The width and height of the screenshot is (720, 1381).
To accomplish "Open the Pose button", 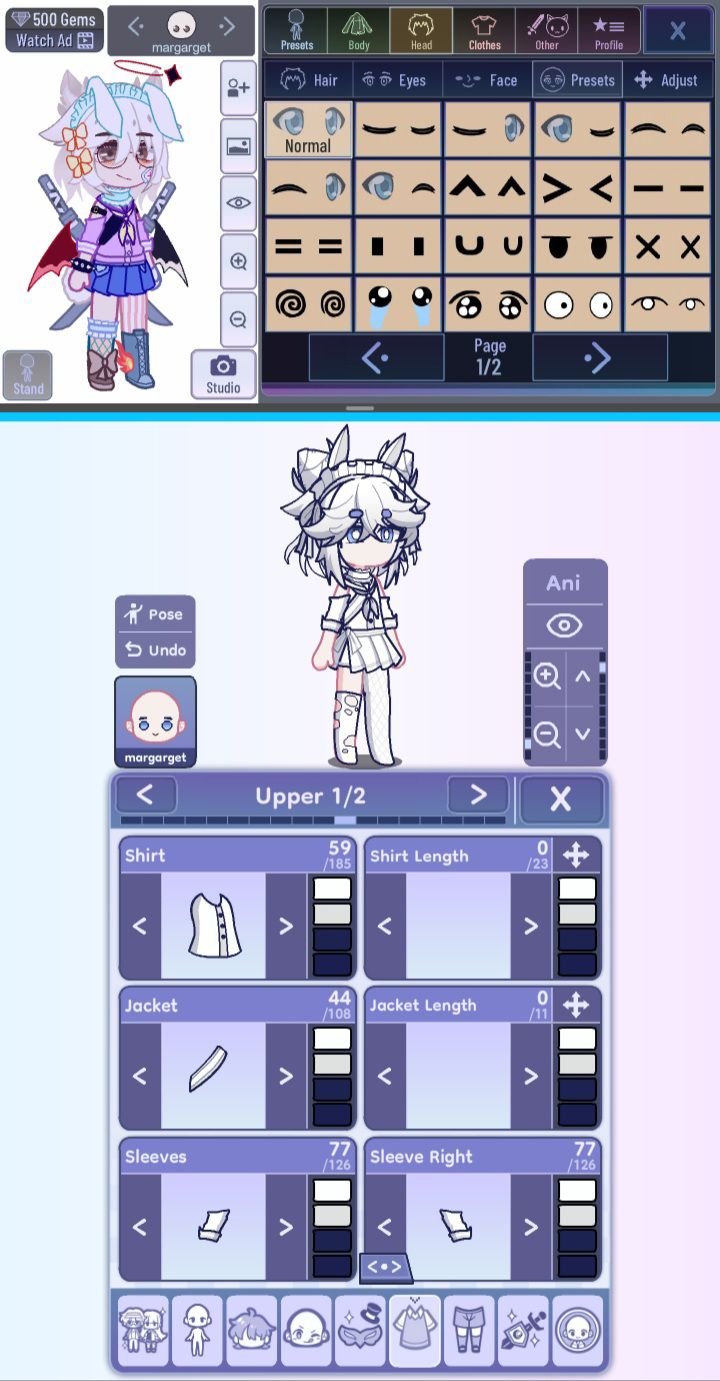I will pyautogui.click(x=155, y=614).
